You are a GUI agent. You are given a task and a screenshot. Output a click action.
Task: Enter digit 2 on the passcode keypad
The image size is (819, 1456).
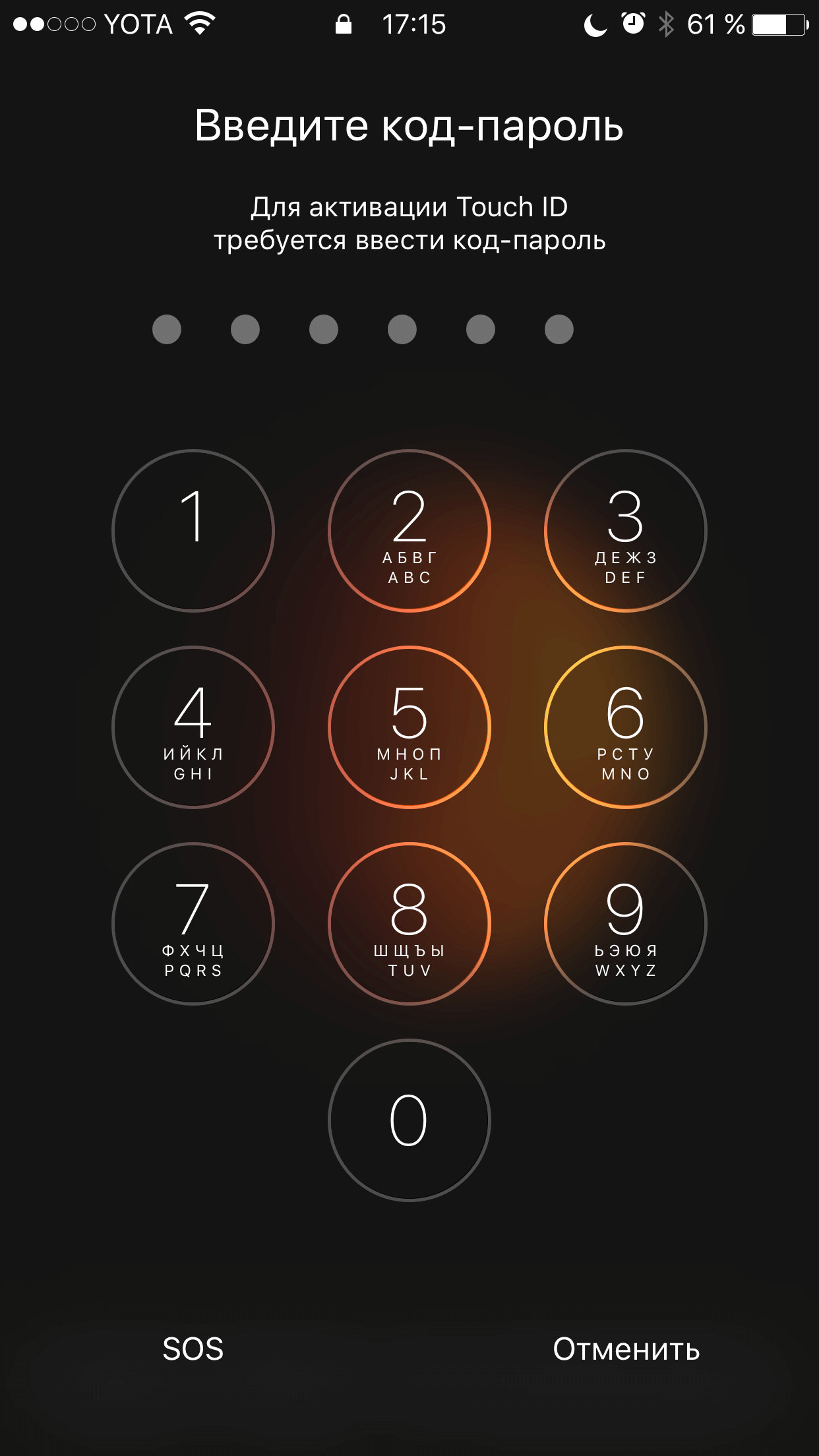pyautogui.click(x=409, y=531)
